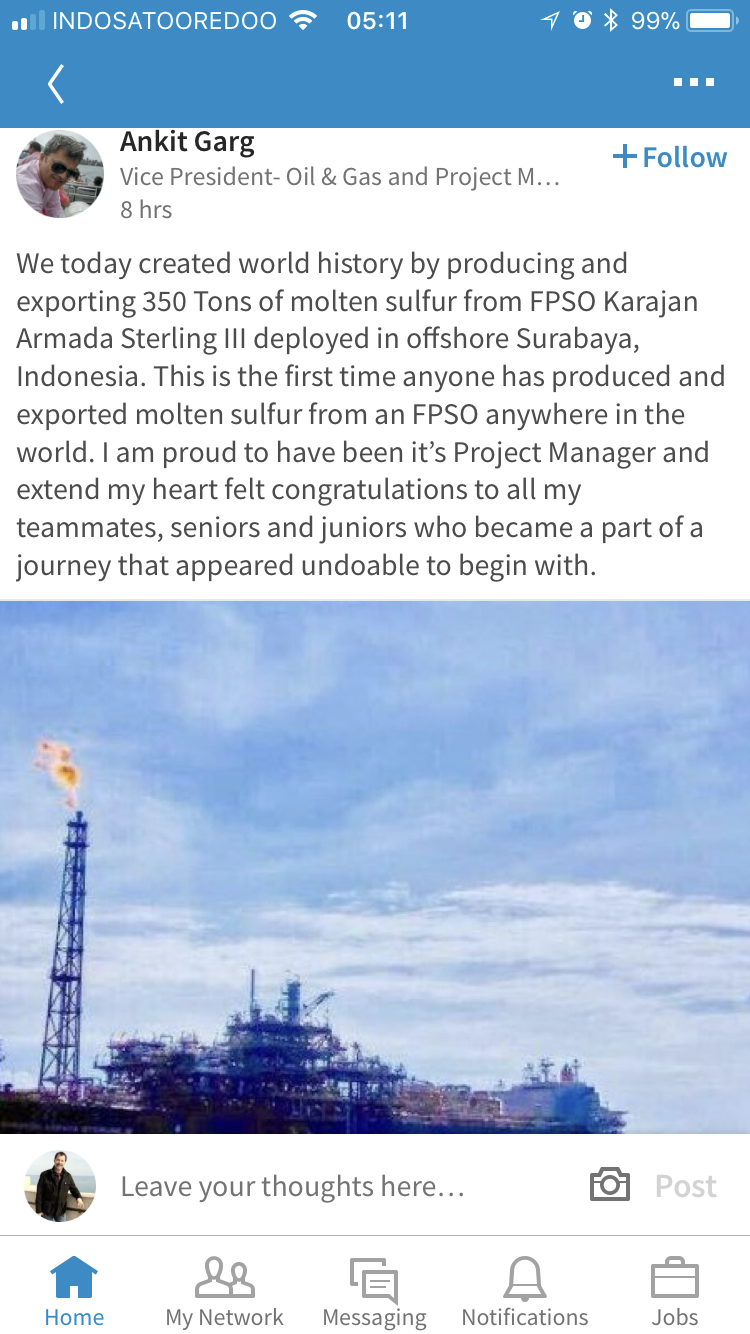Check the Notifications tab
Viewport: 750px width, 1334px height.
(524, 1292)
